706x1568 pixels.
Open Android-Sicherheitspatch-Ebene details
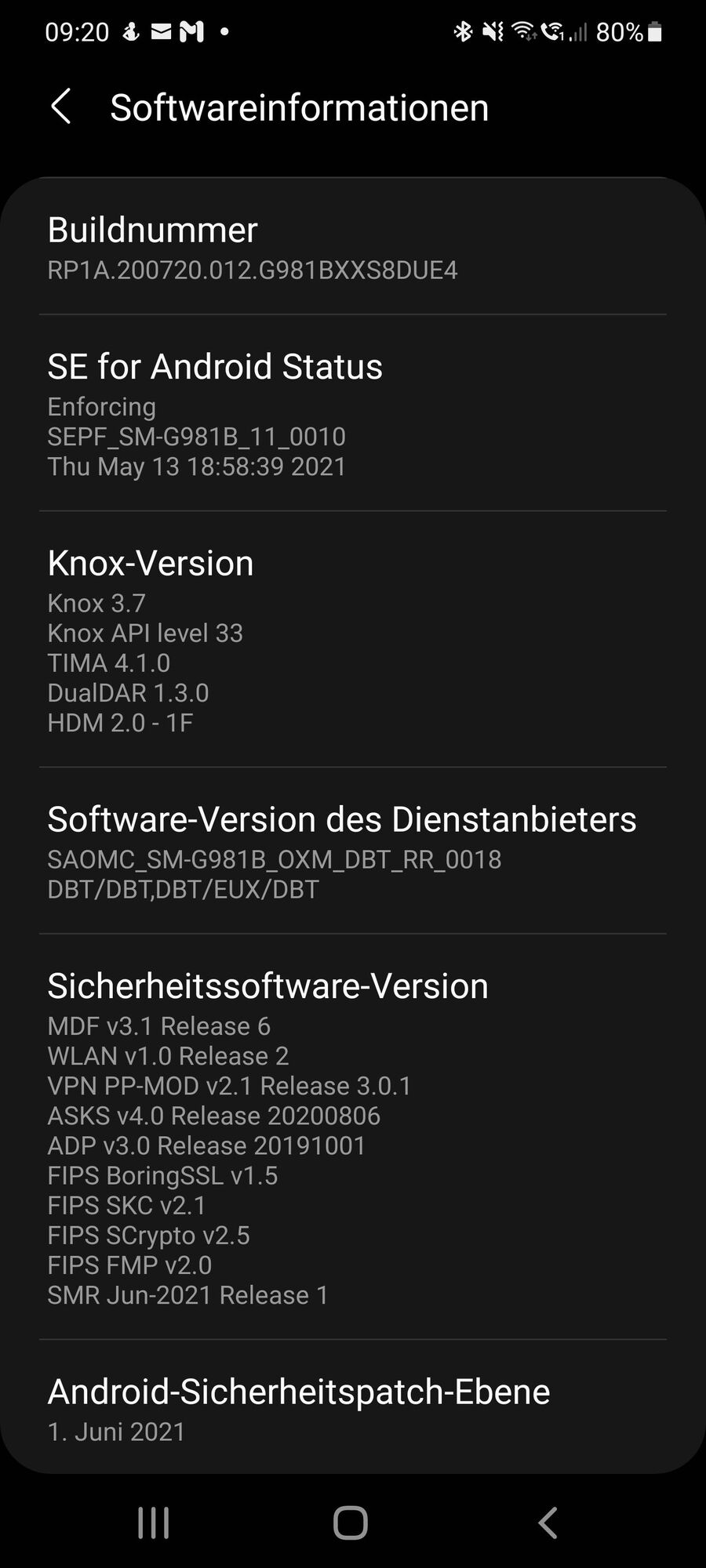(x=353, y=1408)
